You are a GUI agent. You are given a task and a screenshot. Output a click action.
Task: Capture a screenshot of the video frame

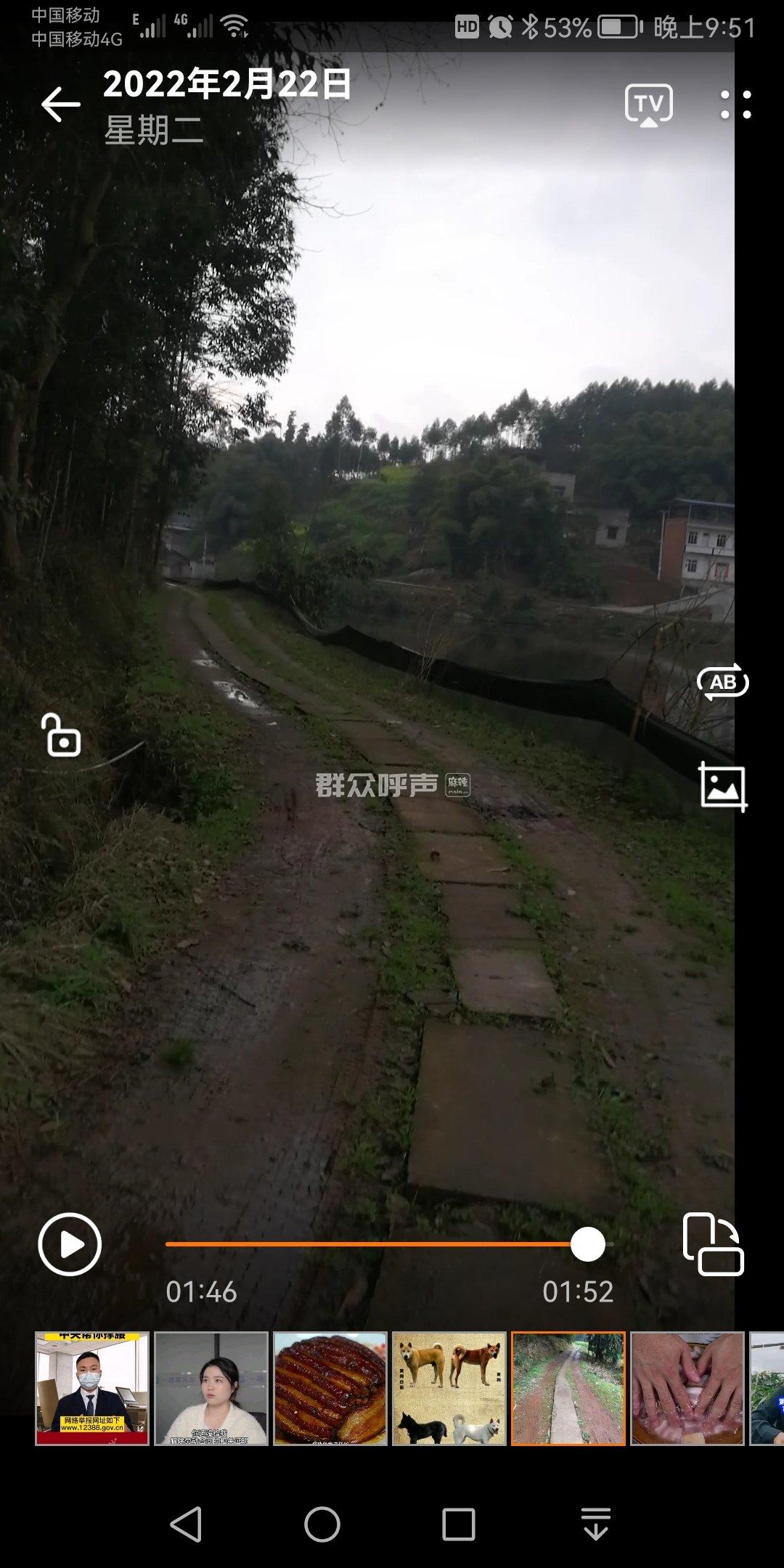click(x=722, y=787)
